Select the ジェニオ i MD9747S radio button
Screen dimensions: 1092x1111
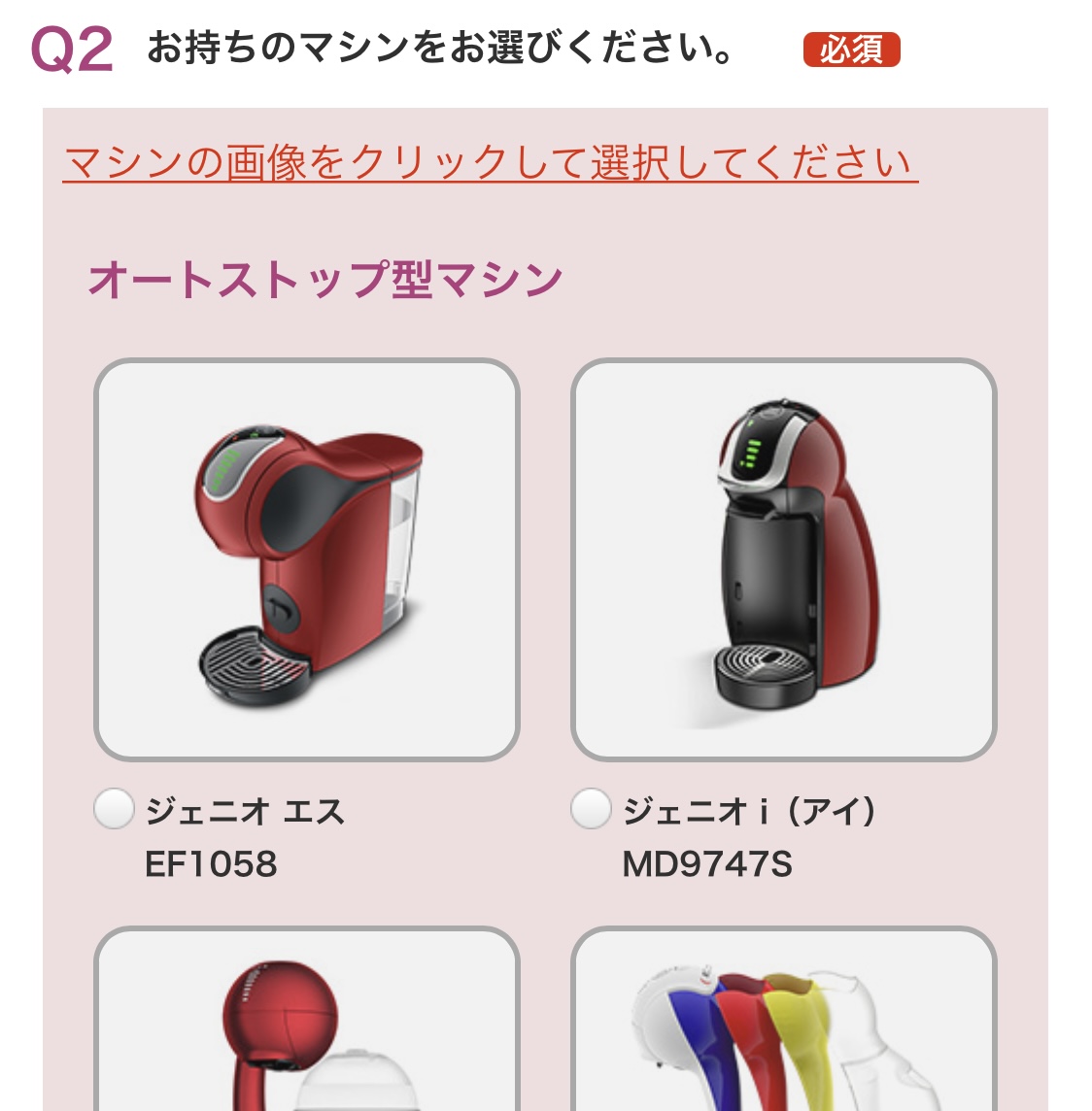pyautogui.click(x=591, y=809)
